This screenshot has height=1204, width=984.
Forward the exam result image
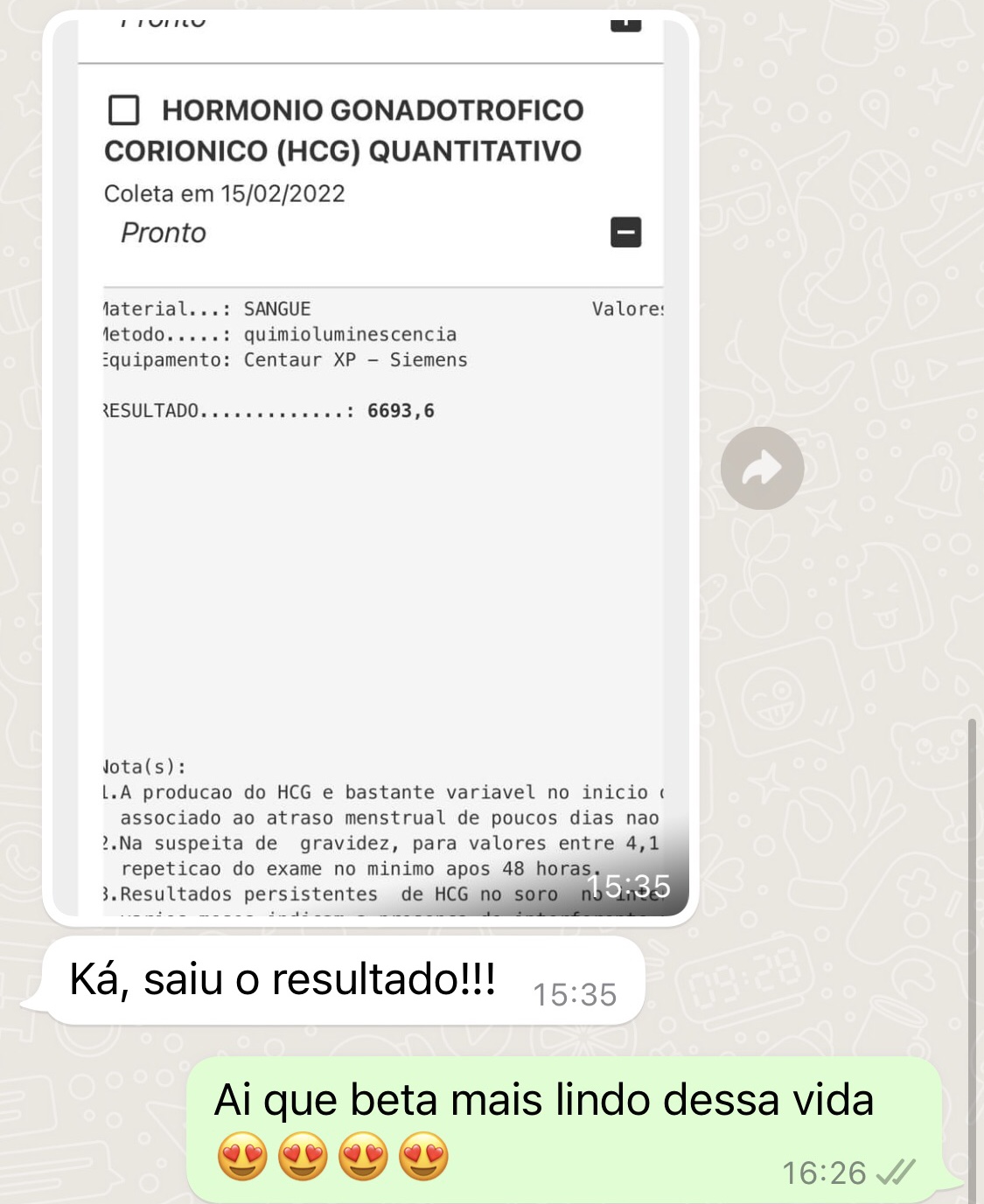[x=762, y=469]
